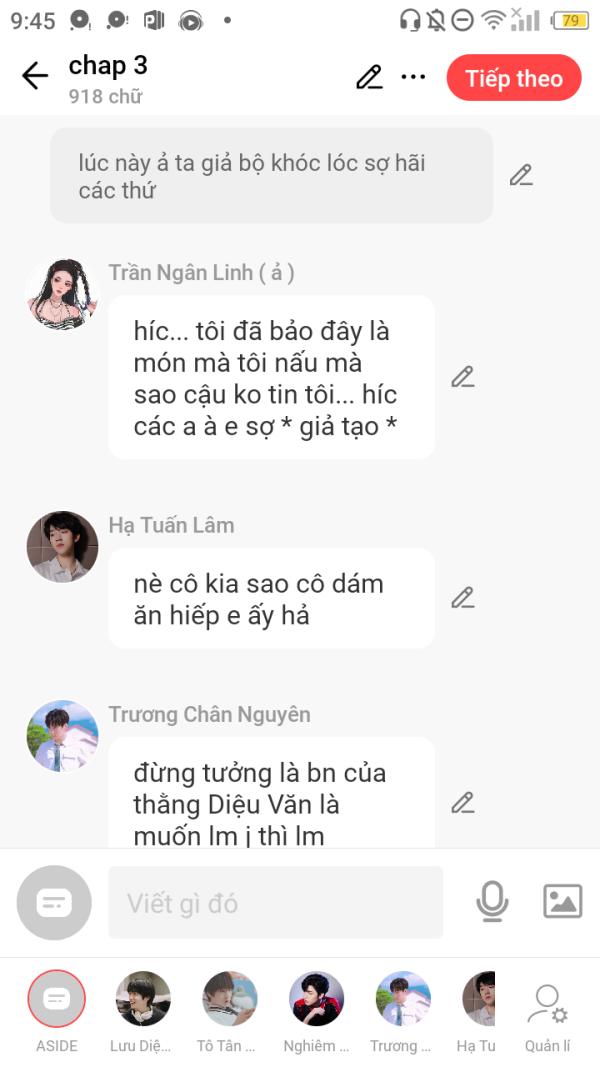This screenshot has height=1067, width=600.
Task: Choose character Hạ Tu in bottom bar
Action: [x=478, y=1011]
